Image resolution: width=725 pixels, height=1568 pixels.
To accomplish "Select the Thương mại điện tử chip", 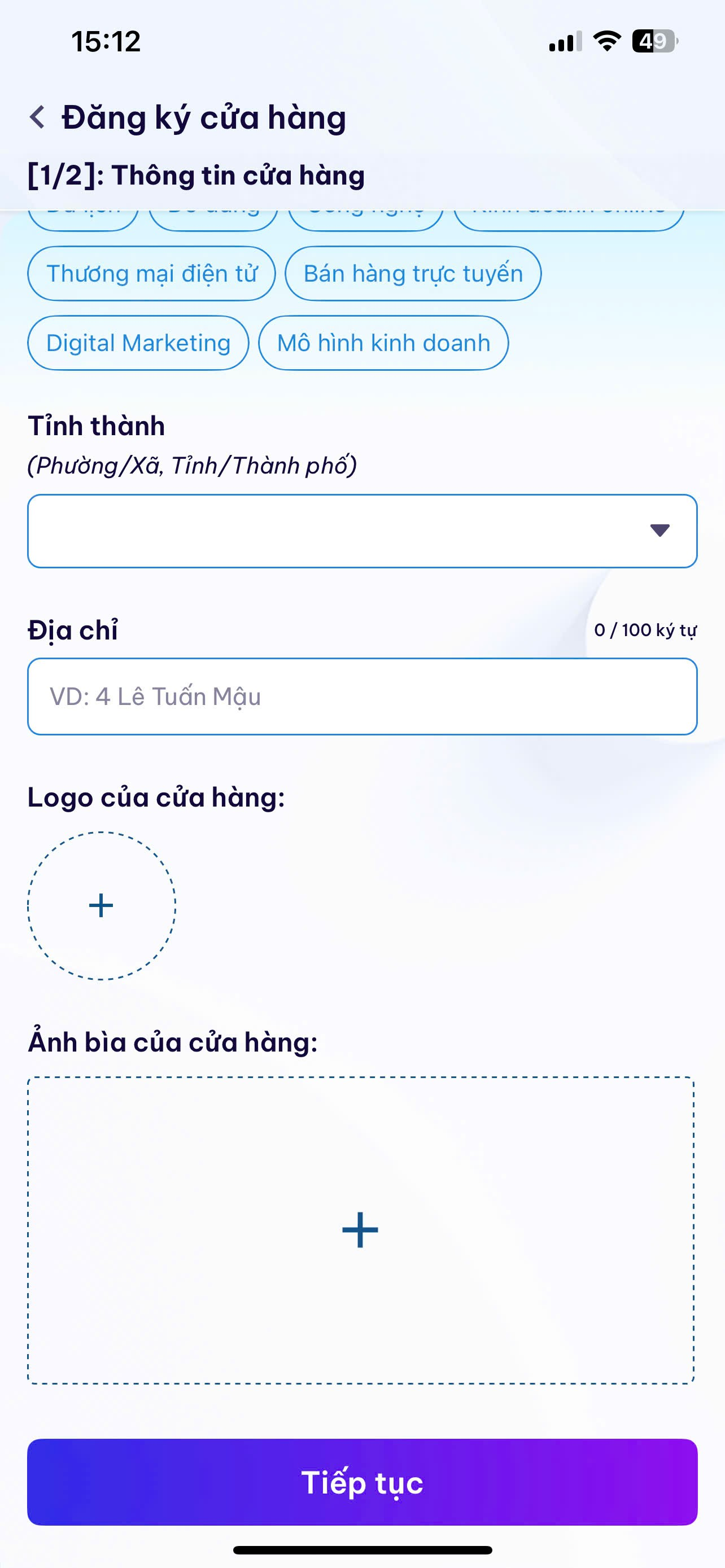I will click(x=151, y=273).
